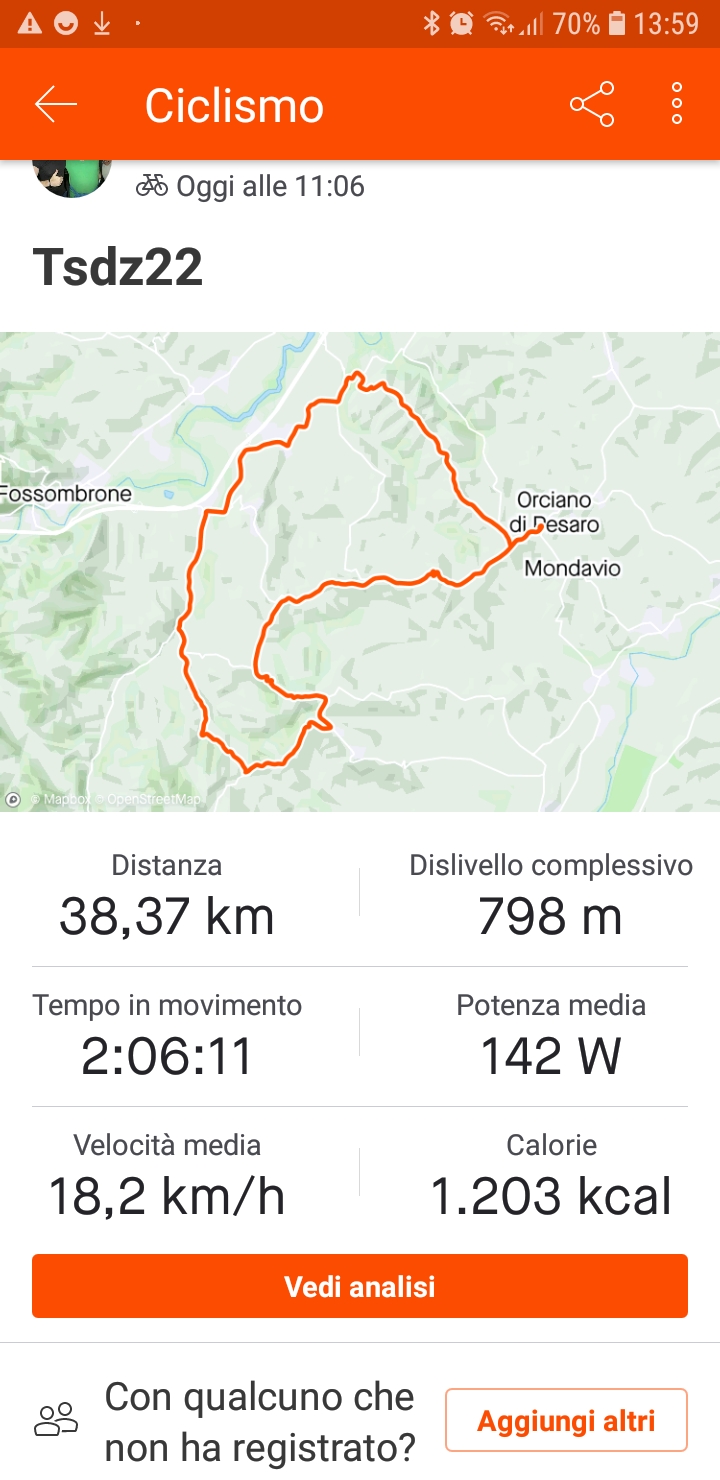The image size is (720, 1480).
Task: Share this cycling activity
Action: coord(592,104)
